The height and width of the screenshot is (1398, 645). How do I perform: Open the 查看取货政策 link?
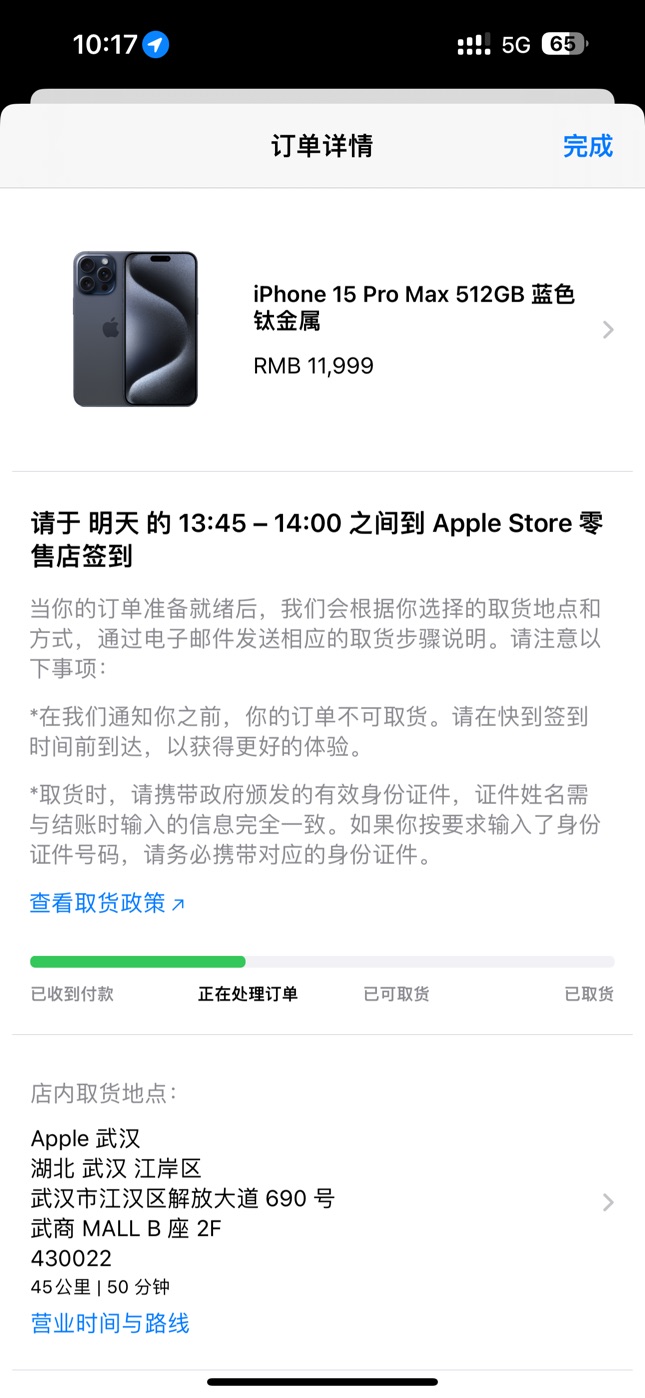point(108,903)
